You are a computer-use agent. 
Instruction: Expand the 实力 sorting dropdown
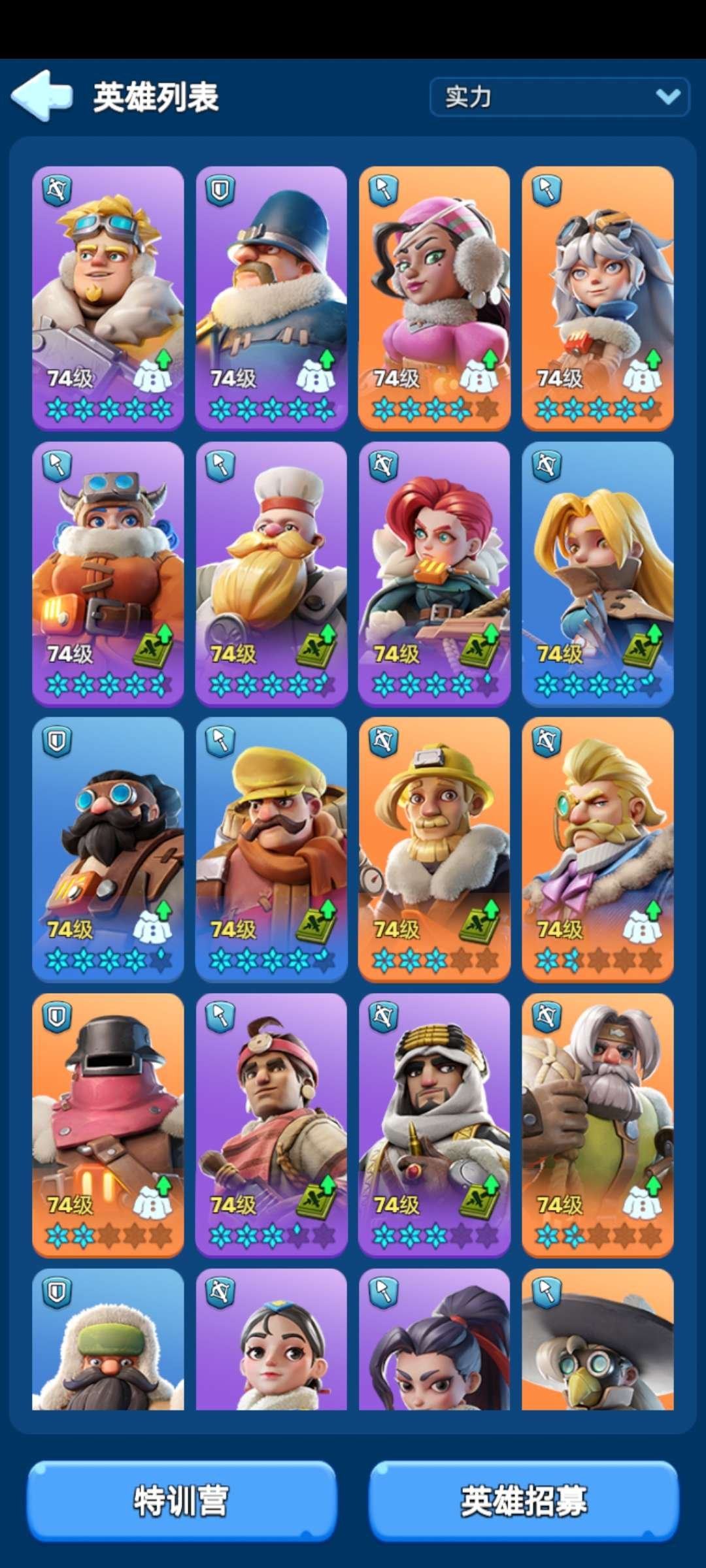click(x=560, y=97)
